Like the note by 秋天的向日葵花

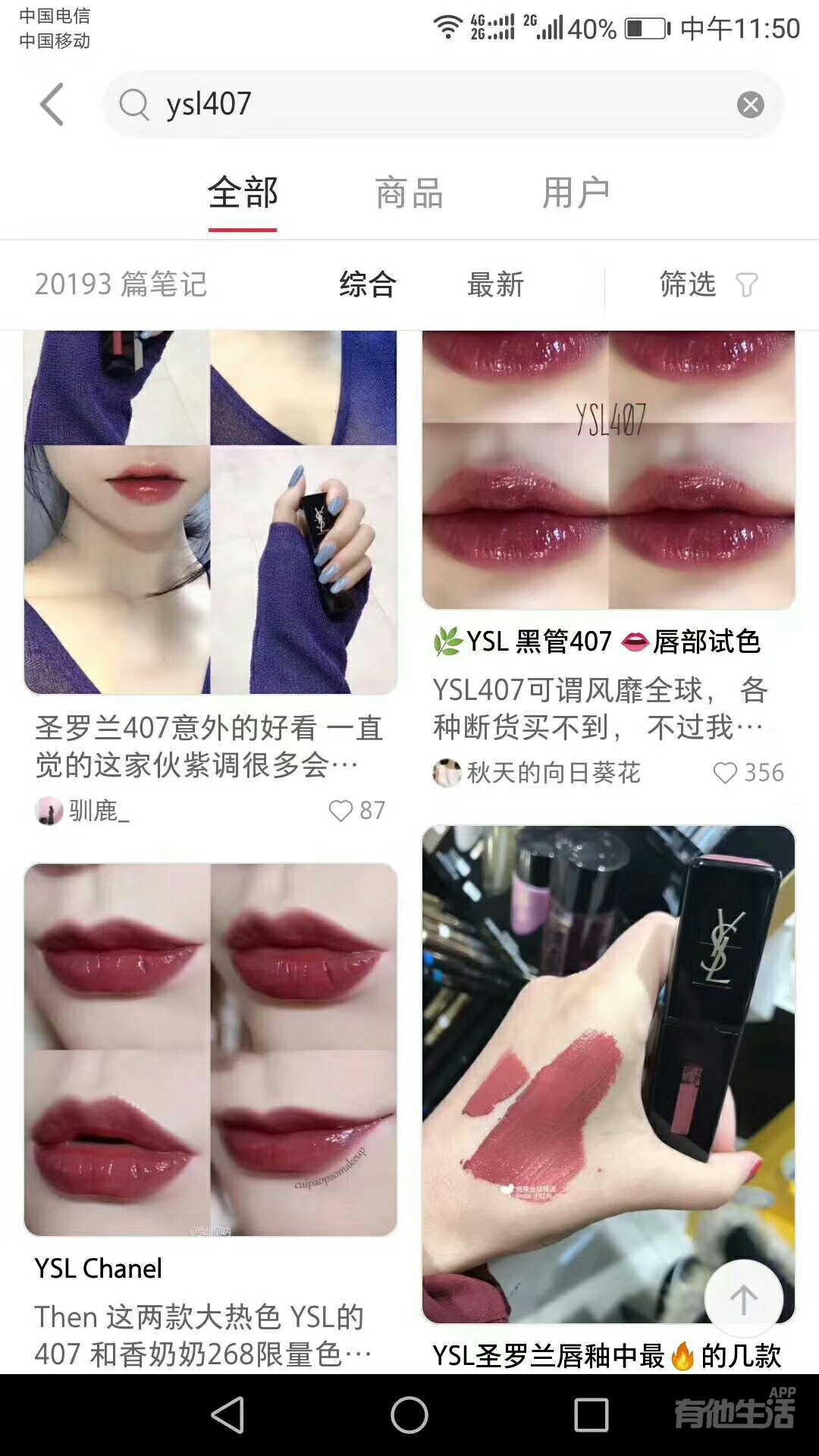tap(725, 773)
